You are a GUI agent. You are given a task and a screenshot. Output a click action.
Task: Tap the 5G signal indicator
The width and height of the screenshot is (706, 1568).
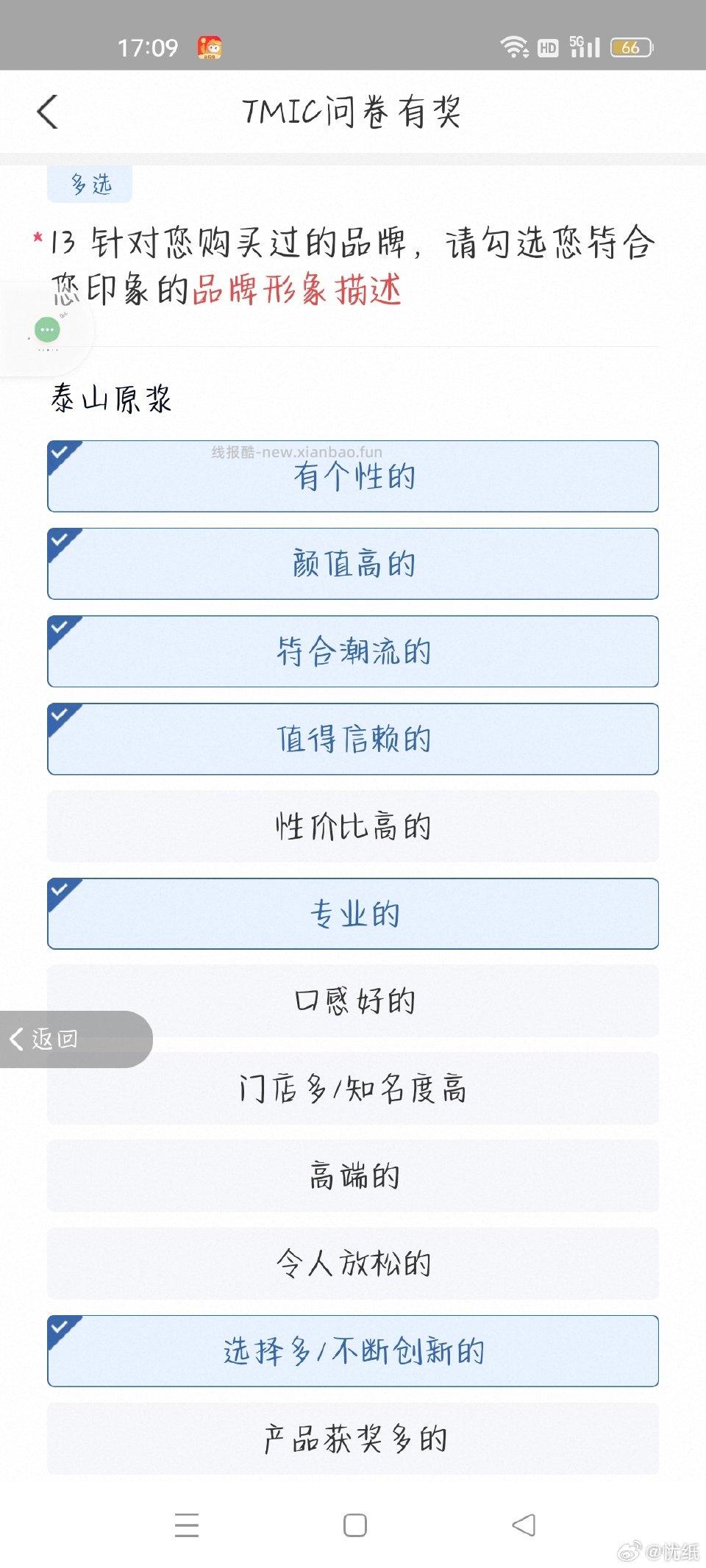click(583, 46)
